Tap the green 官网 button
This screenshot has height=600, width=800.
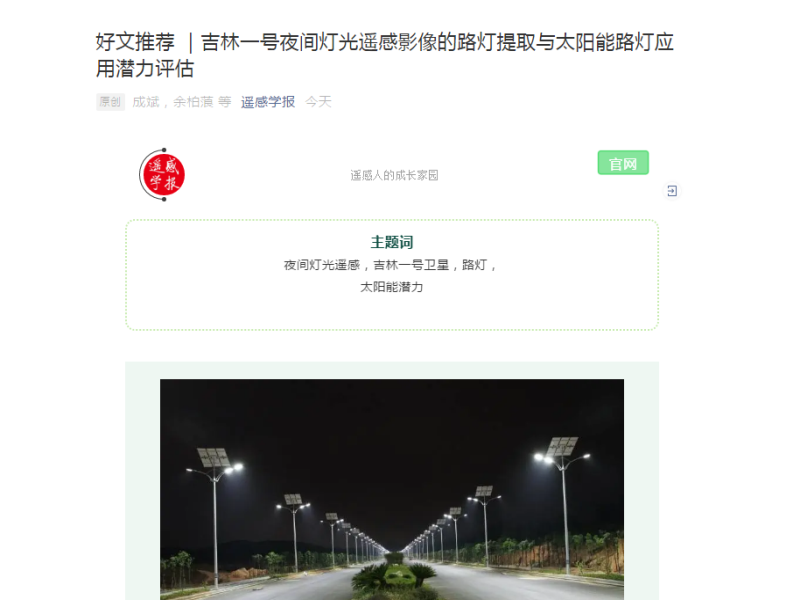coord(623,163)
